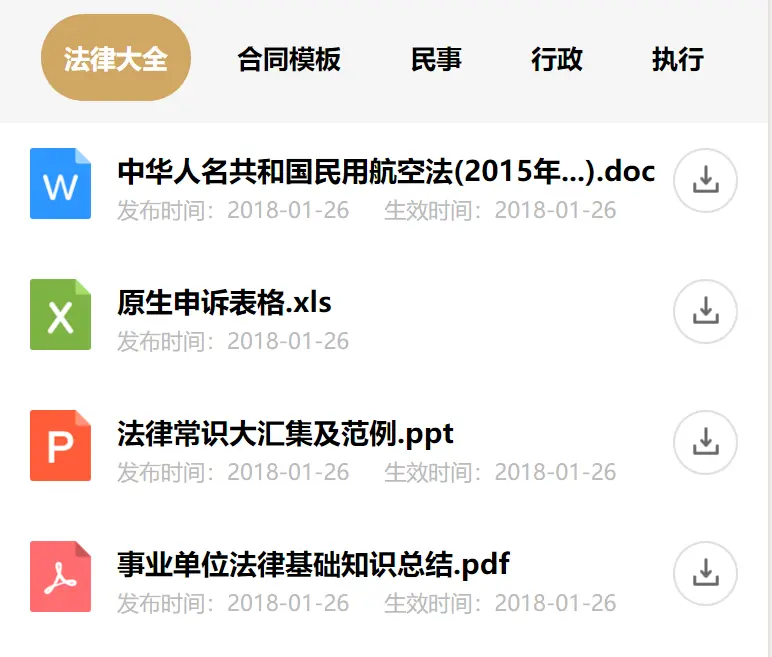This screenshot has height=657, width=772.
Task: Open the 行政 tab
Action: (556, 59)
